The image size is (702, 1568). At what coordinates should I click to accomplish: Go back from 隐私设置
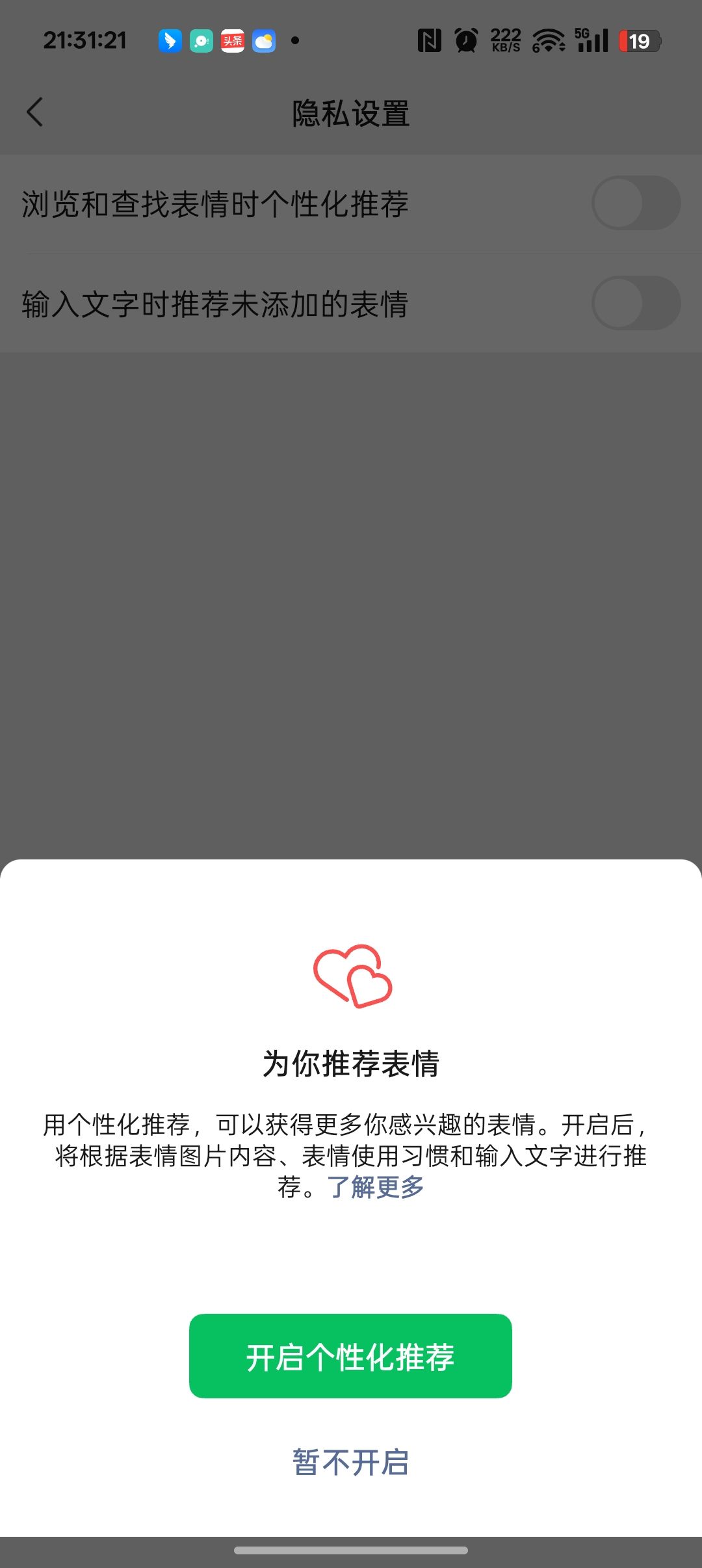point(35,112)
